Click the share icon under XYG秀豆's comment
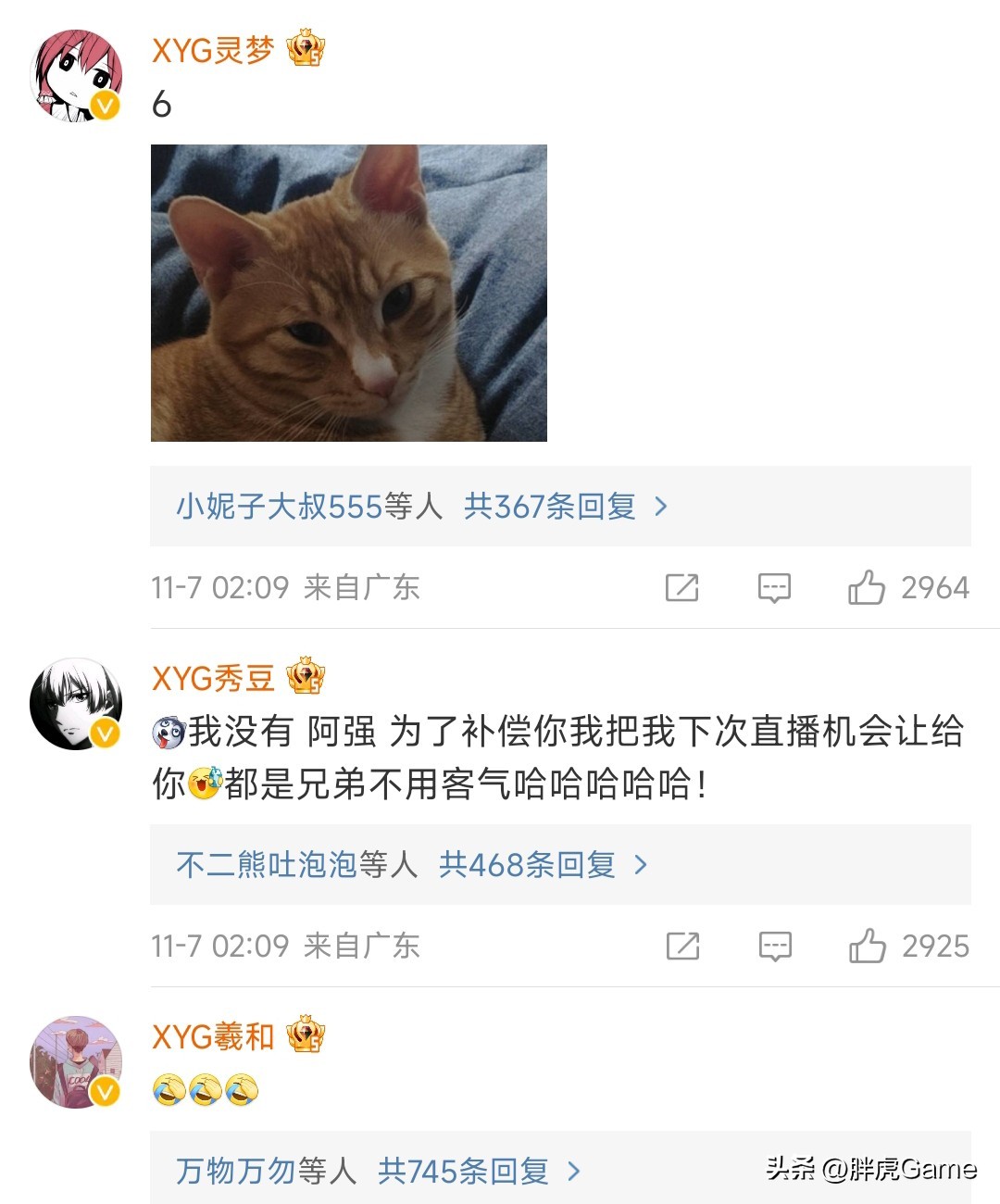The image size is (1000, 1204). click(x=682, y=947)
